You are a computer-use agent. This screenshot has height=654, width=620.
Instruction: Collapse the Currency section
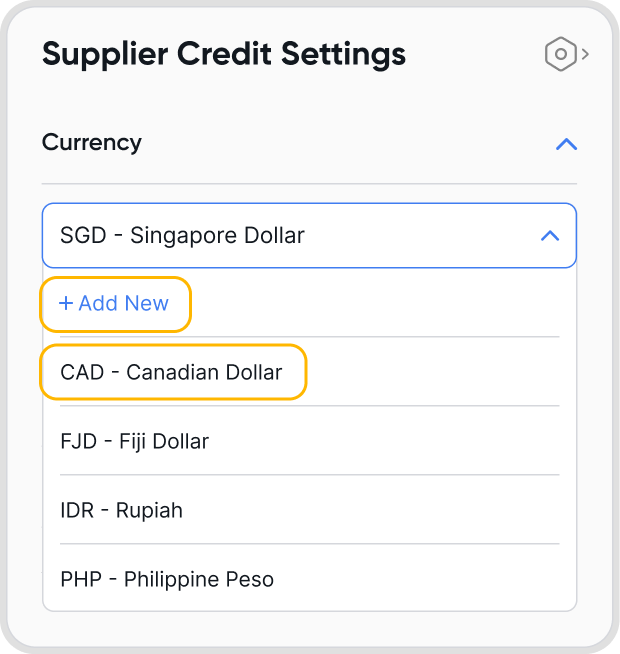tap(566, 144)
